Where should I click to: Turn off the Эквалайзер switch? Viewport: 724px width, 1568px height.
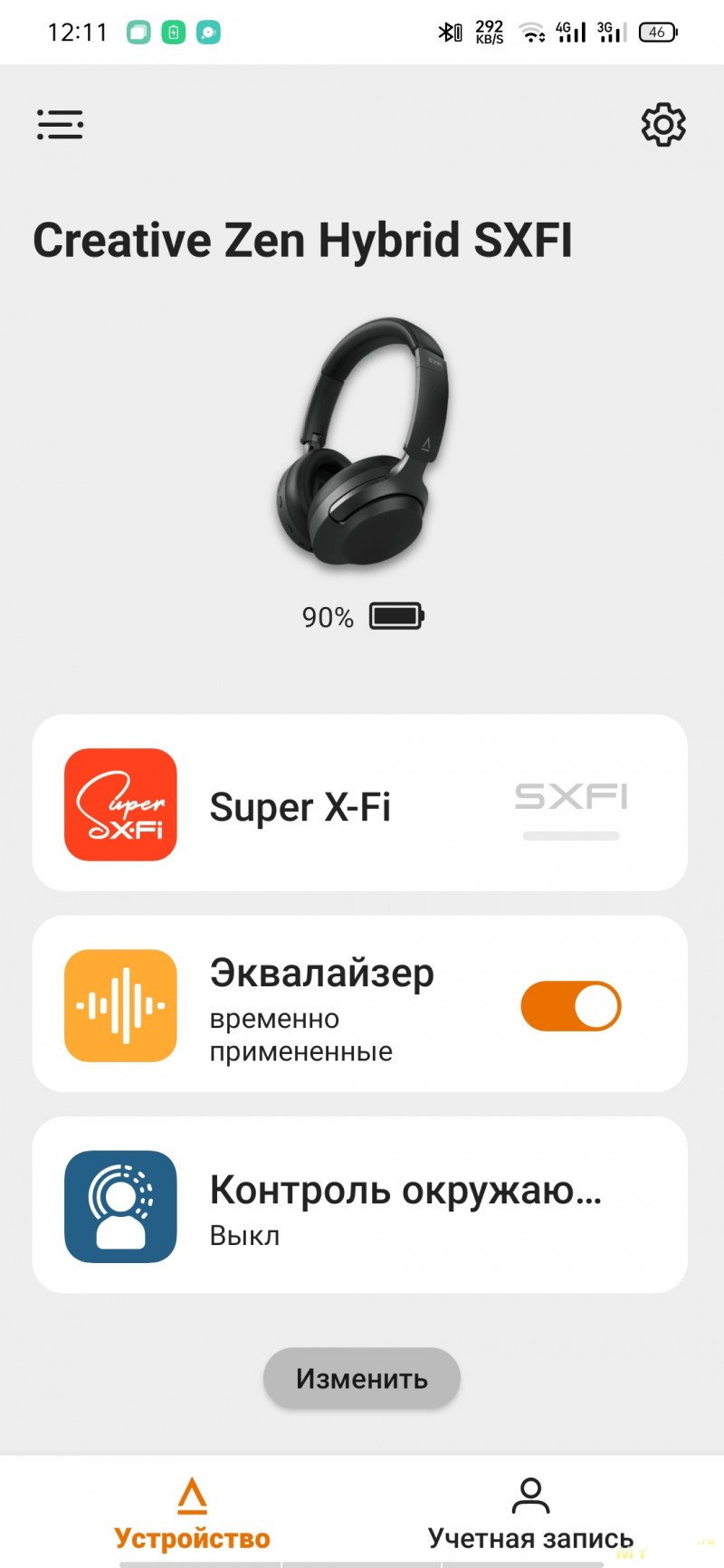tap(570, 1006)
